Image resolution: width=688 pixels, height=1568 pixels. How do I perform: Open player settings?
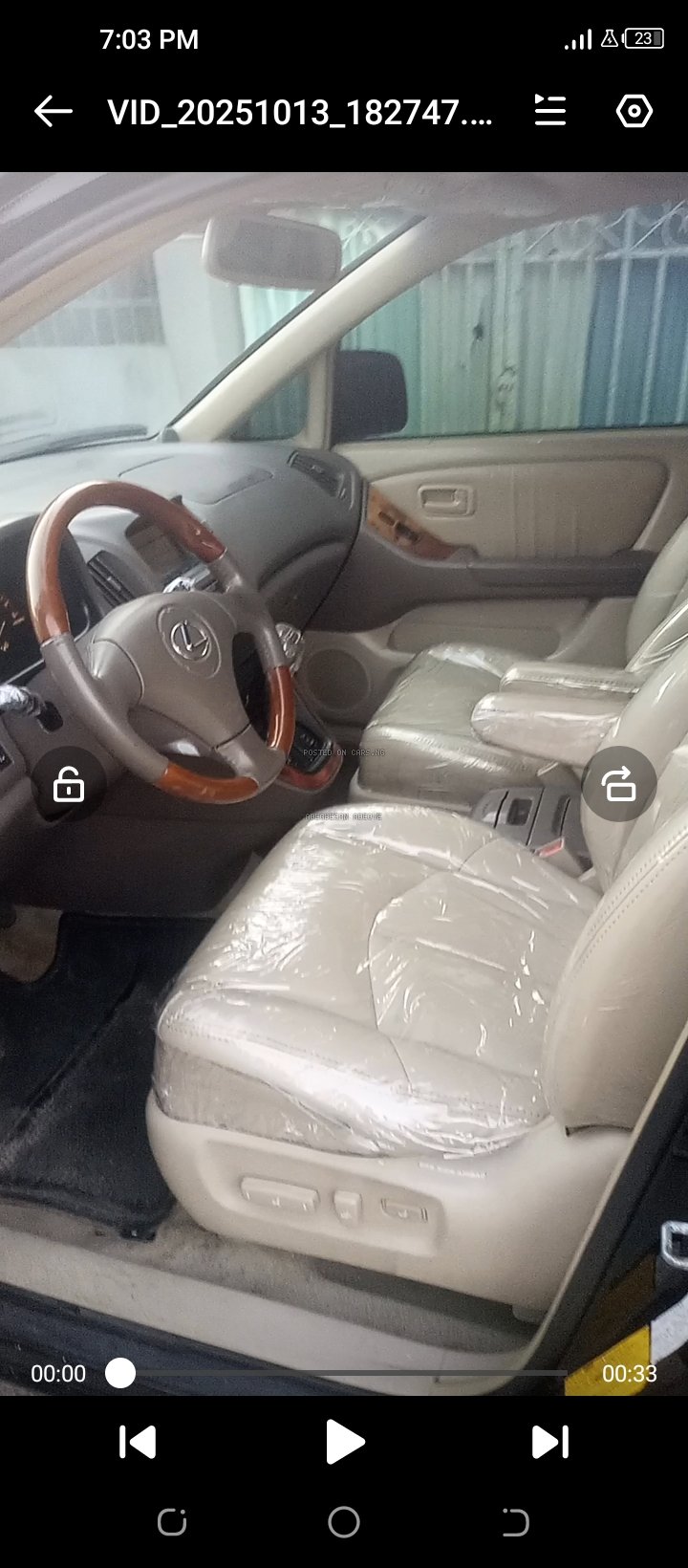[634, 111]
